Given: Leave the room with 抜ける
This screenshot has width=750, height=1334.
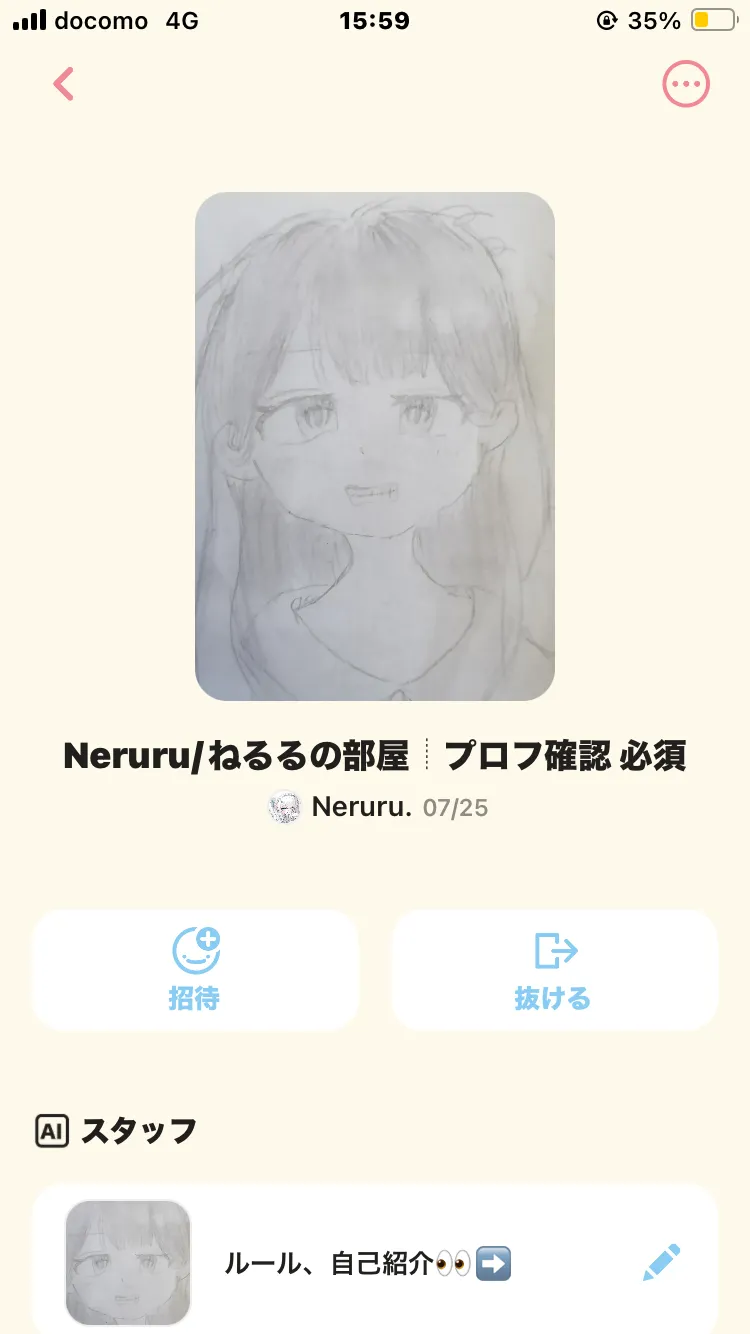Looking at the screenshot, I should (x=554, y=969).
